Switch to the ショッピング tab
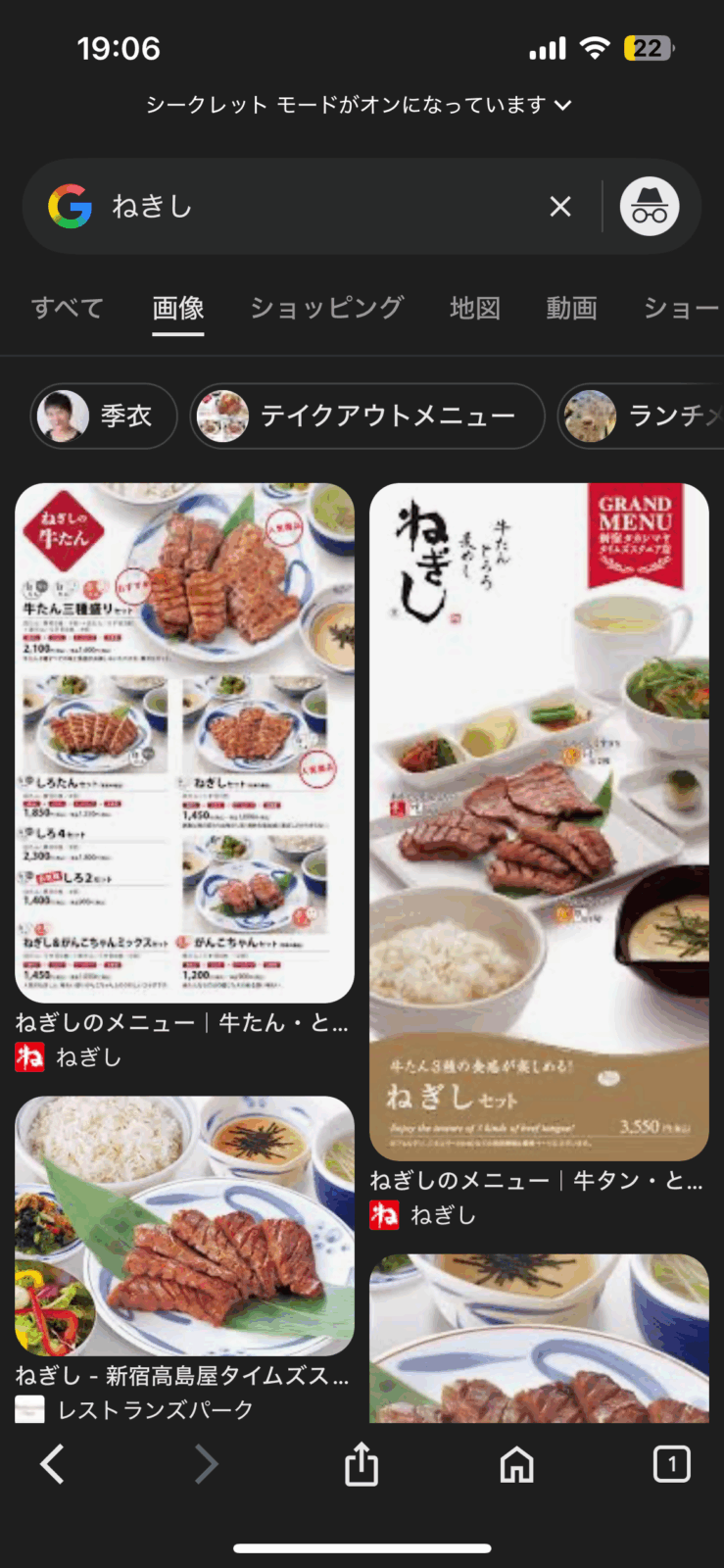This screenshot has width=724, height=1568. pyautogui.click(x=326, y=308)
